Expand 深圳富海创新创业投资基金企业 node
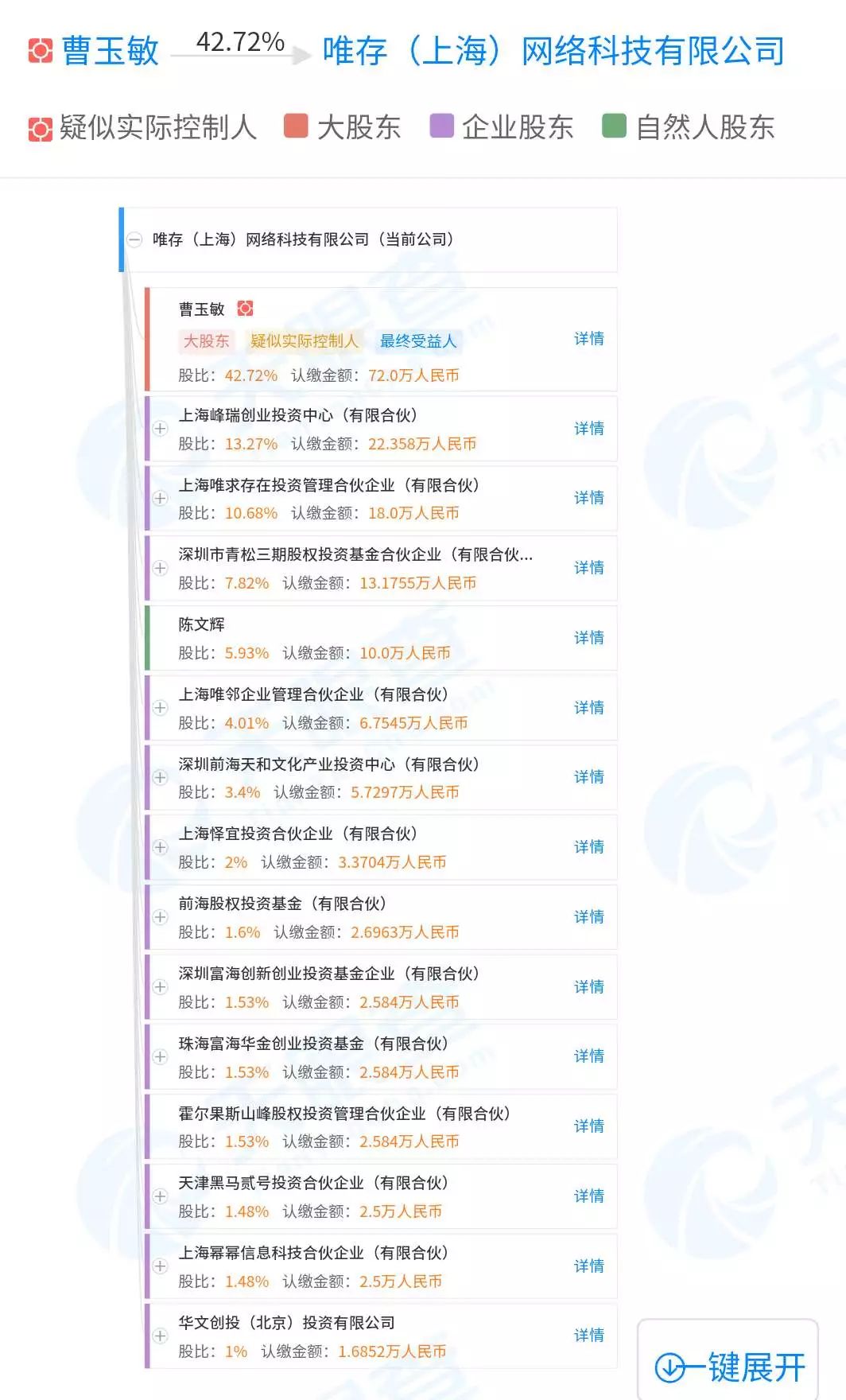 160,987
